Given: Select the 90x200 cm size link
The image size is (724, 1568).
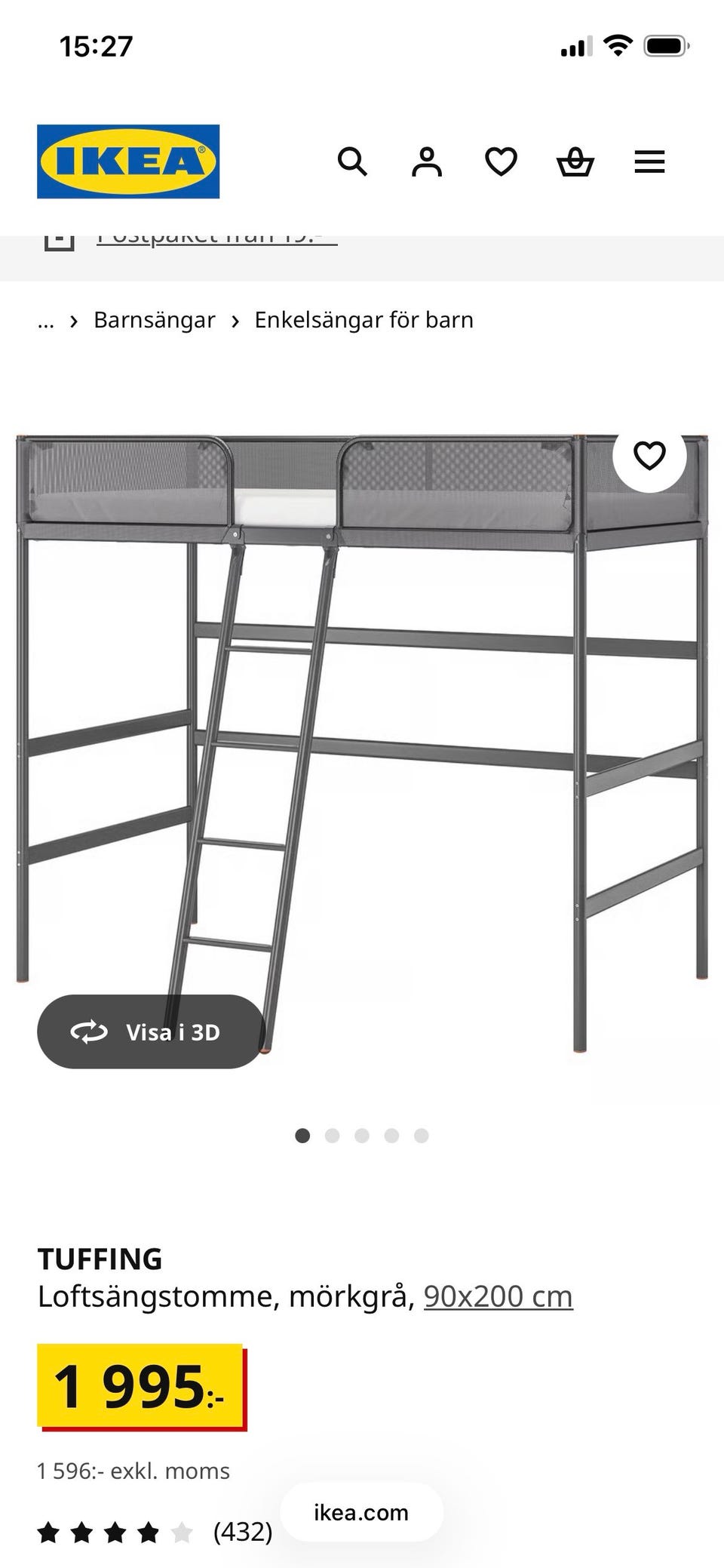Looking at the screenshot, I should (x=498, y=1296).
